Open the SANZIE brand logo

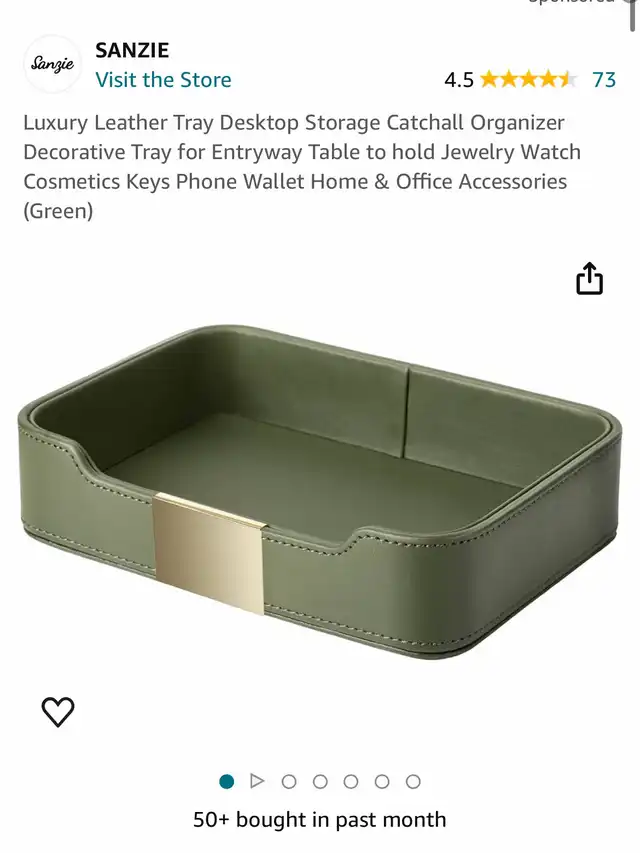pyautogui.click(x=51, y=65)
